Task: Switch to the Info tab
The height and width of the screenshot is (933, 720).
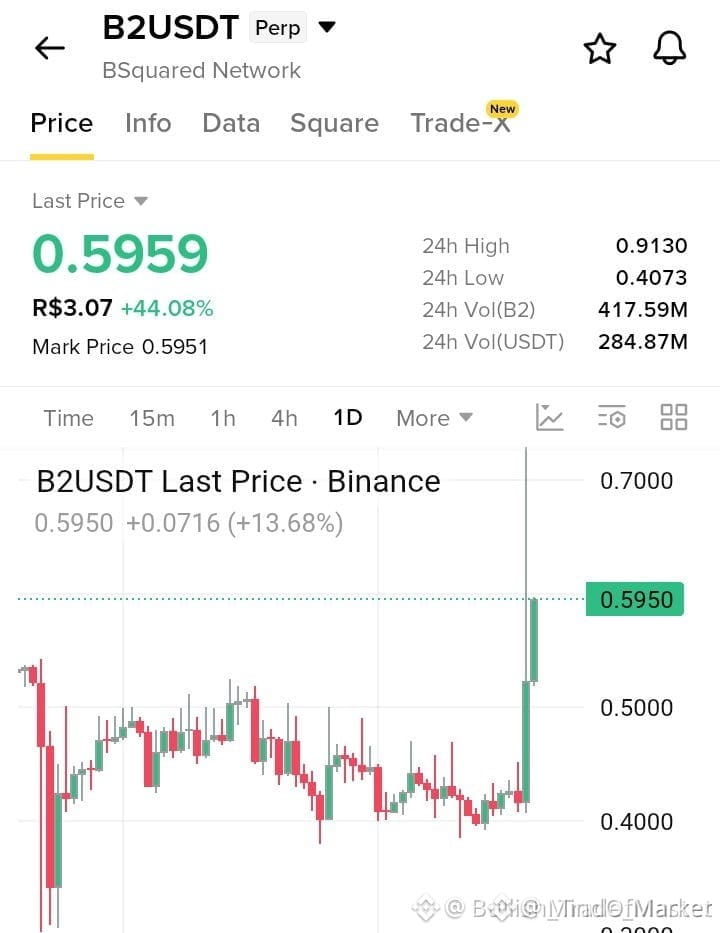Action: (148, 123)
